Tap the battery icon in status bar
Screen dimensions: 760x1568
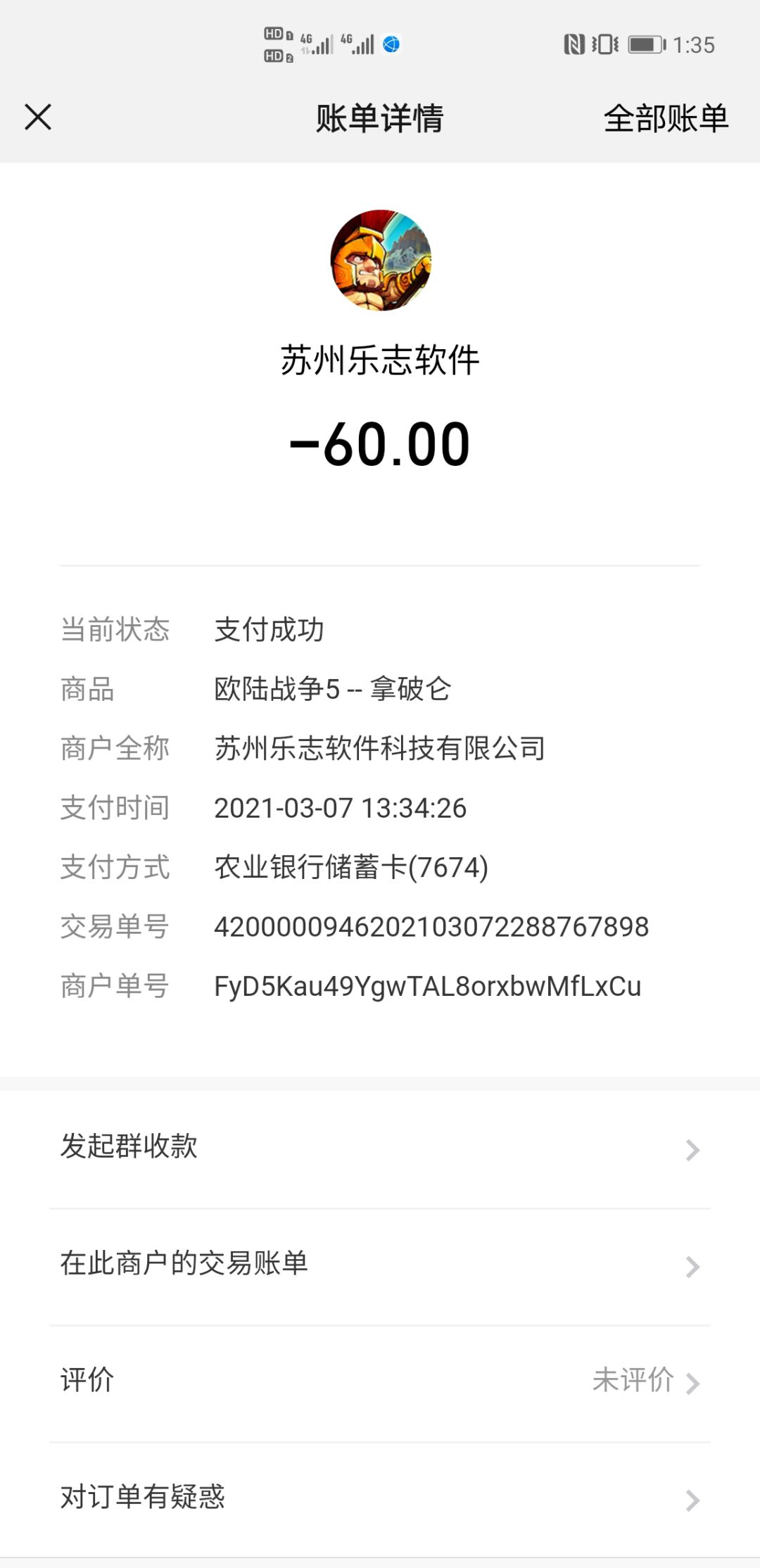pos(645,44)
